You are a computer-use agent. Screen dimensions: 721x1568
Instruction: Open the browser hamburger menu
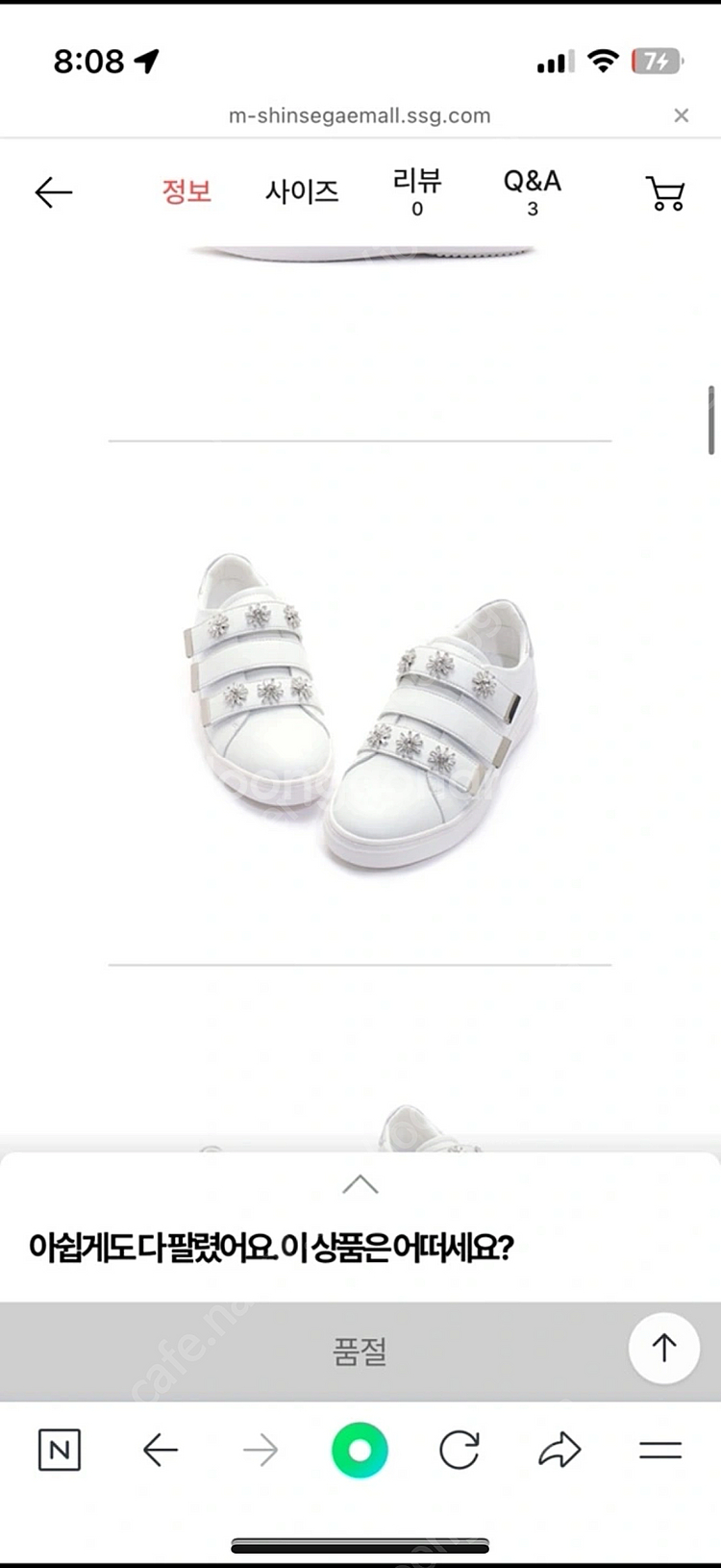click(660, 1450)
